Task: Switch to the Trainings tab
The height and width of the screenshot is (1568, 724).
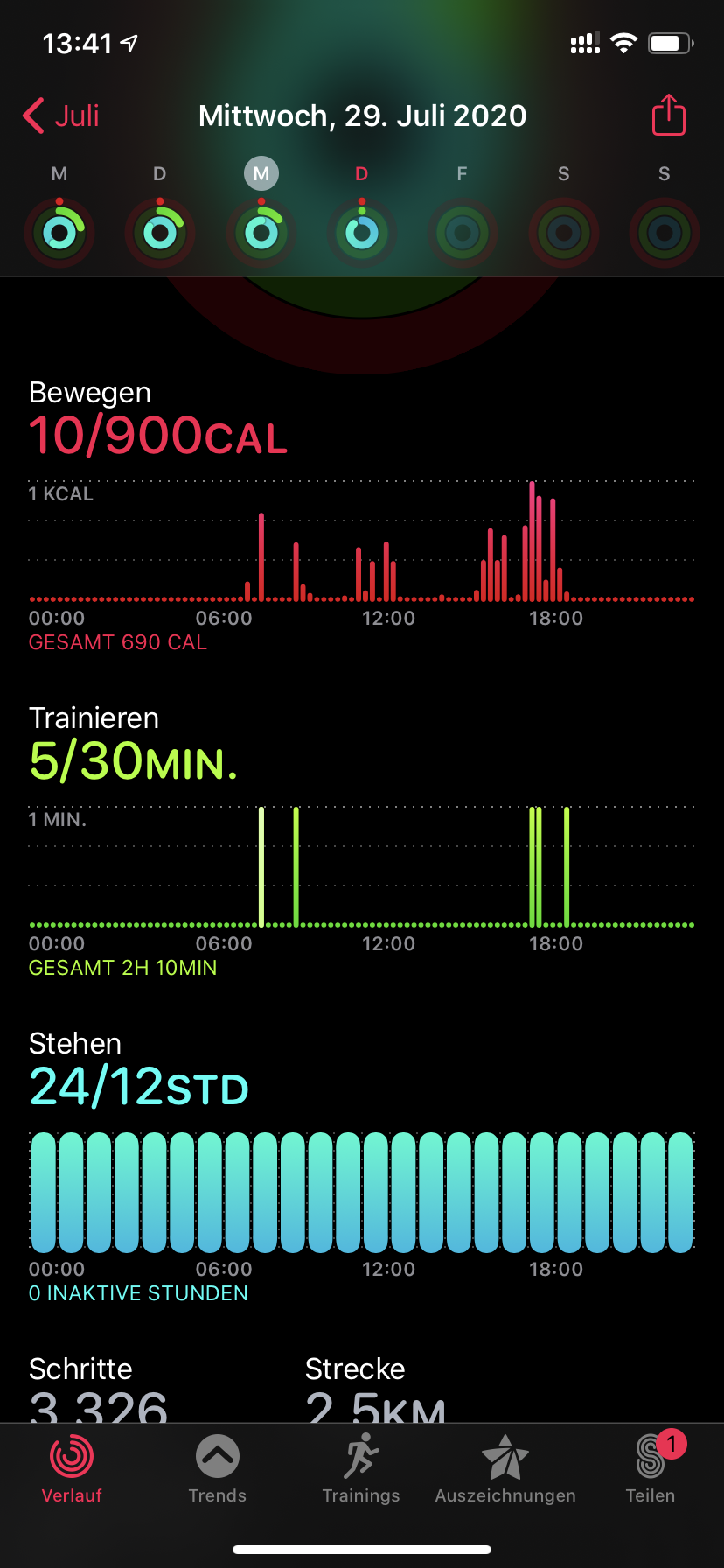Action: point(361,1470)
